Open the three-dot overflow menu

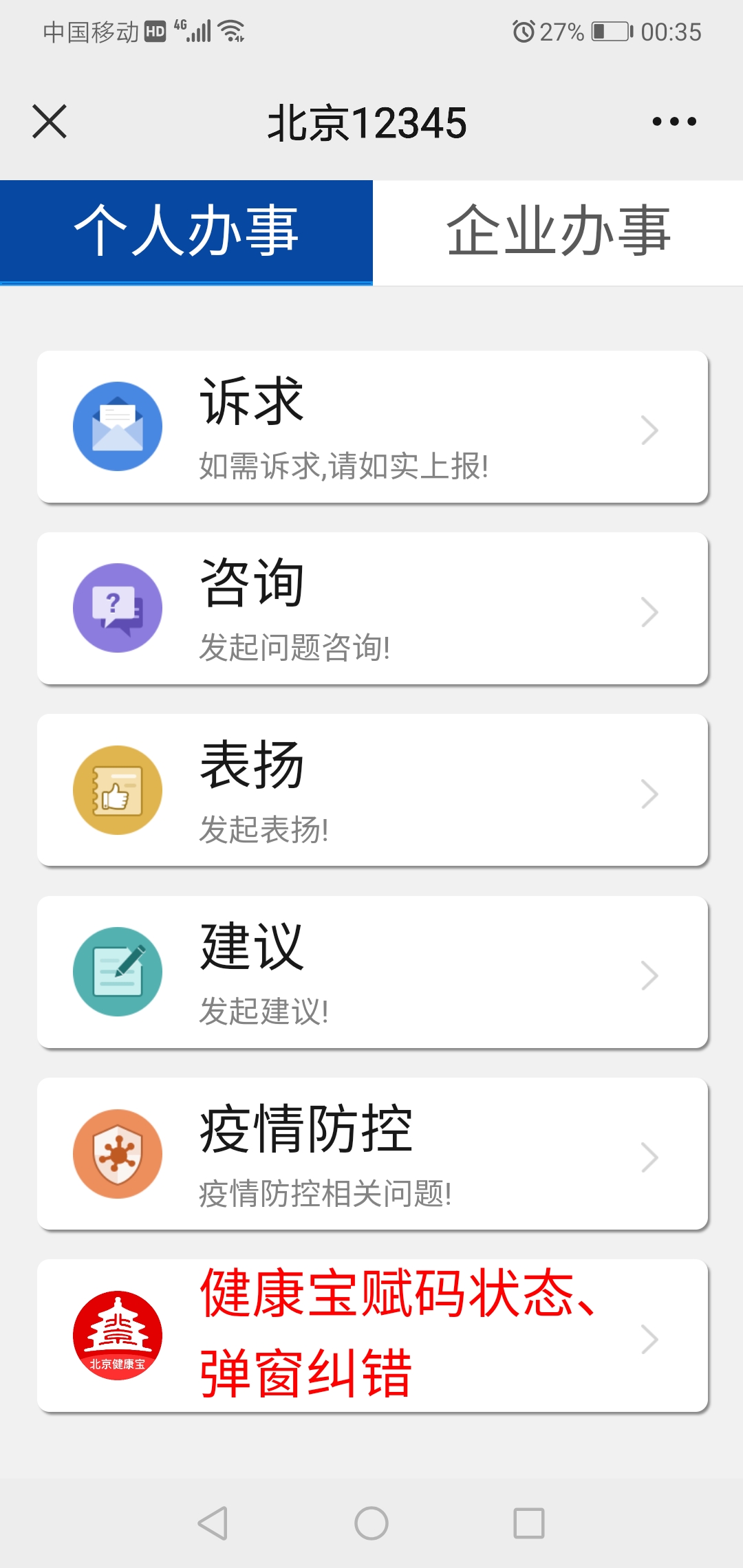click(x=674, y=122)
